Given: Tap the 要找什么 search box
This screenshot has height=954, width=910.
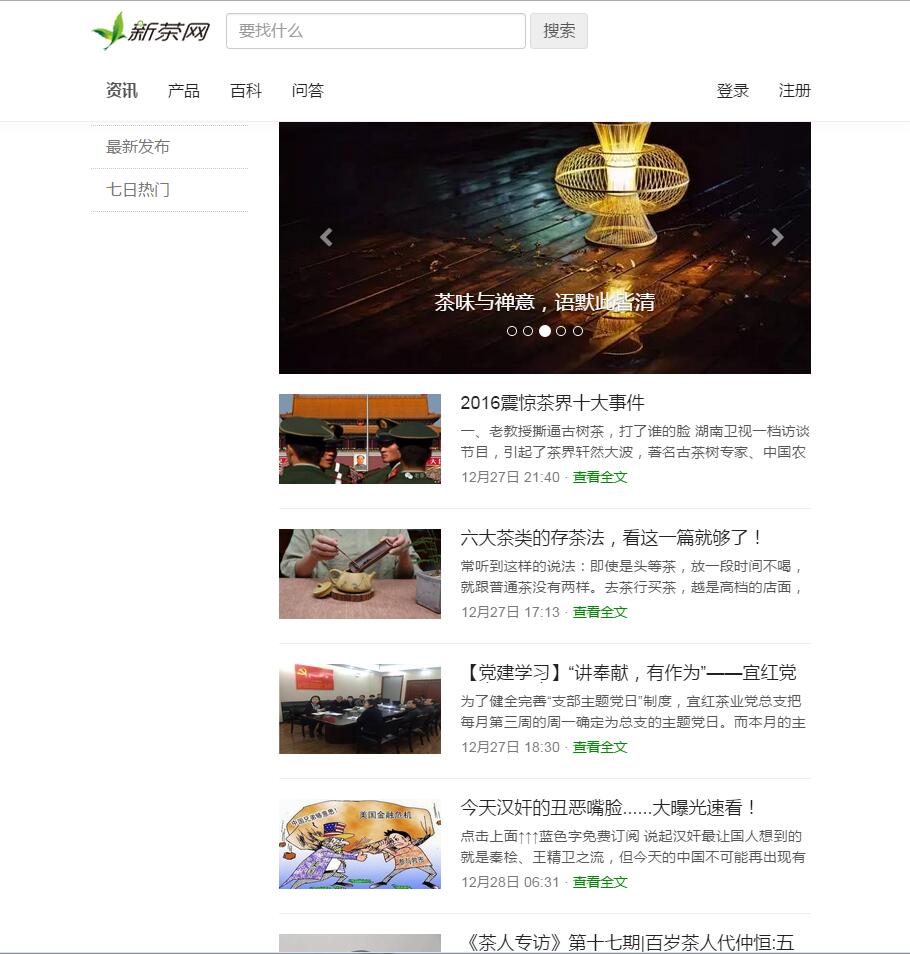Looking at the screenshot, I should click(x=375, y=31).
